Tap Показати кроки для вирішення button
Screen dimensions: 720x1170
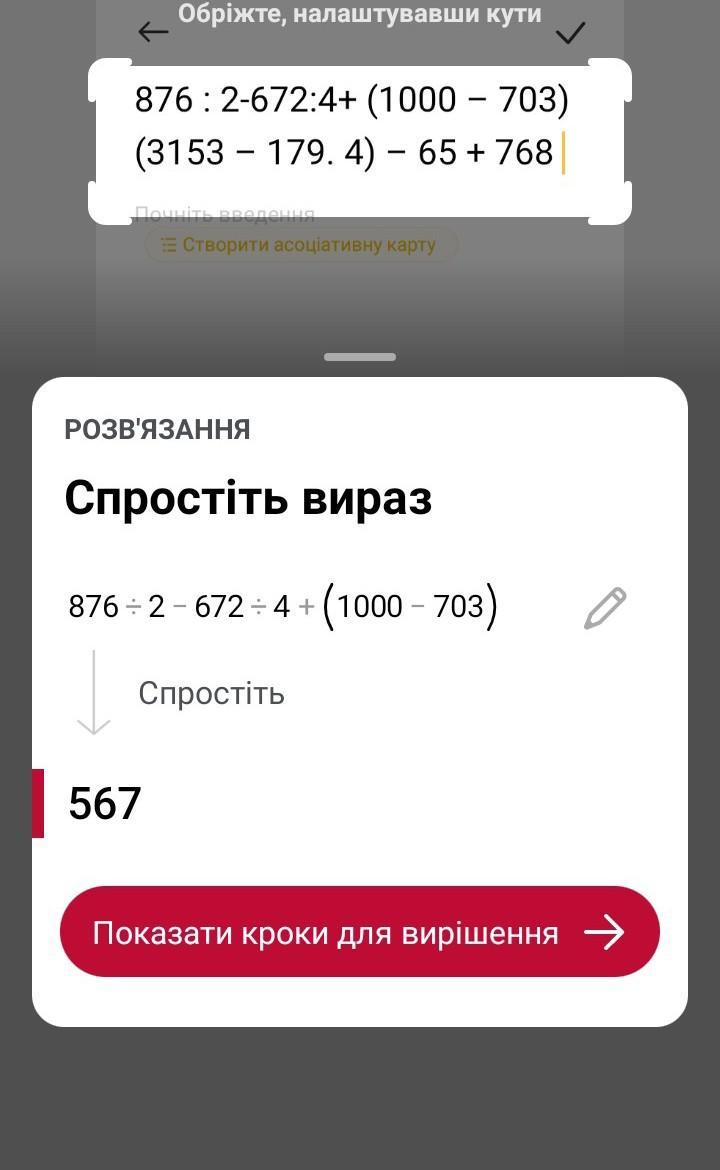pyautogui.click(x=360, y=932)
